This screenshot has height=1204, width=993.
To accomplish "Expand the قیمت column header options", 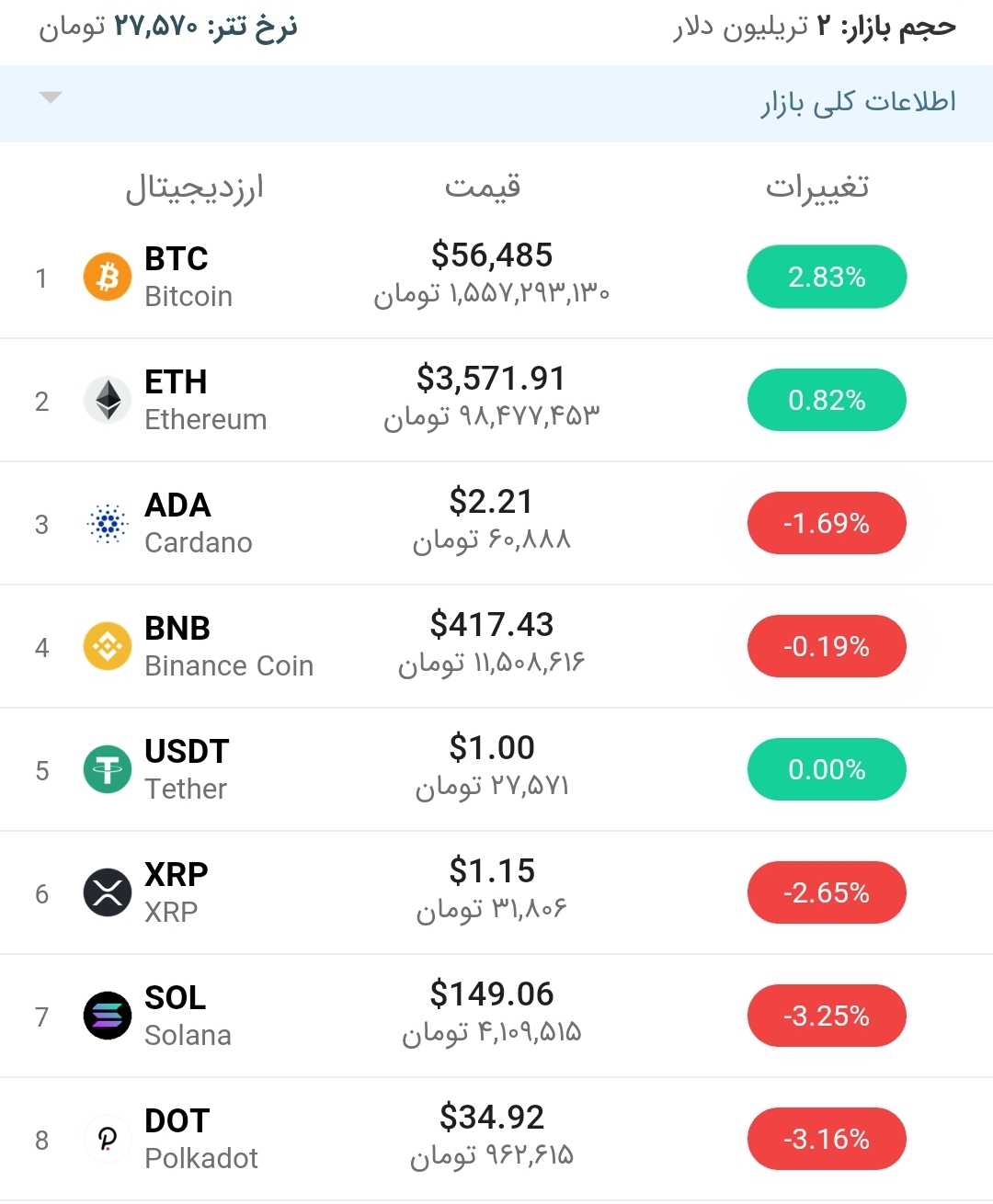I will pyautogui.click(x=482, y=187).
